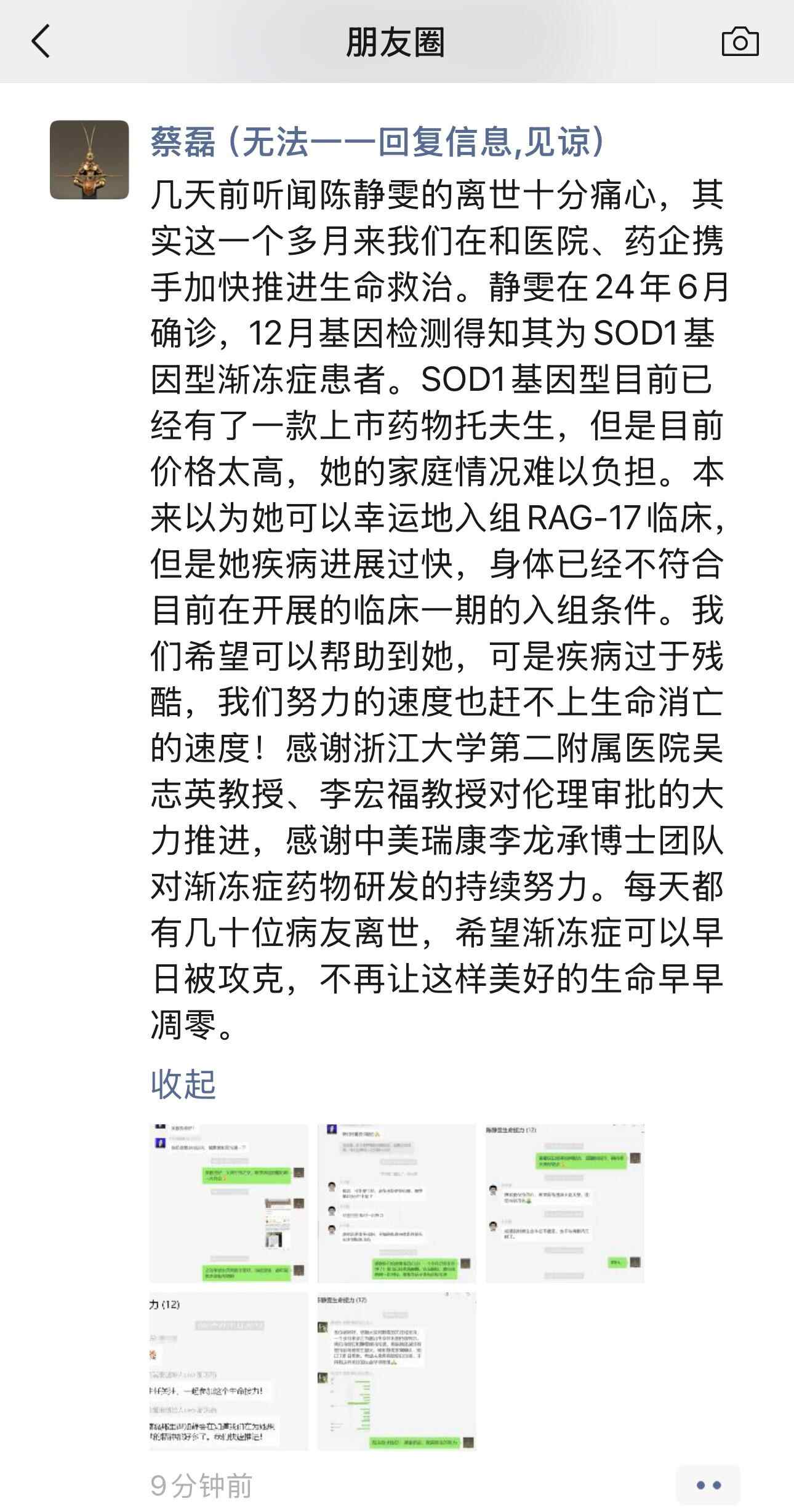
Task: Open the like and comment menu
Action: pyautogui.click(x=707, y=1485)
